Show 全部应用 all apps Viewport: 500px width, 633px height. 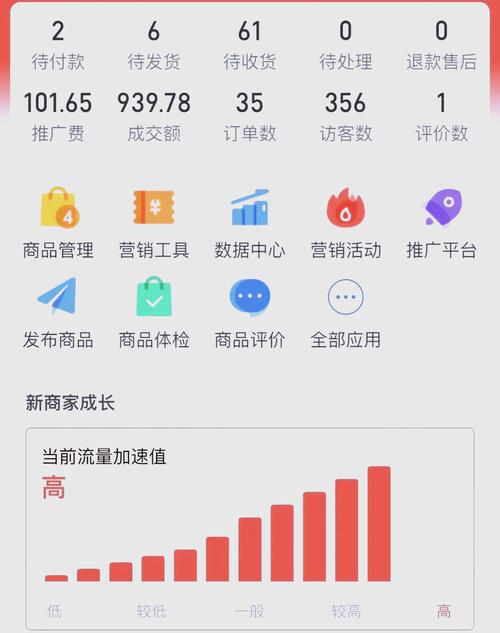[x=345, y=313]
